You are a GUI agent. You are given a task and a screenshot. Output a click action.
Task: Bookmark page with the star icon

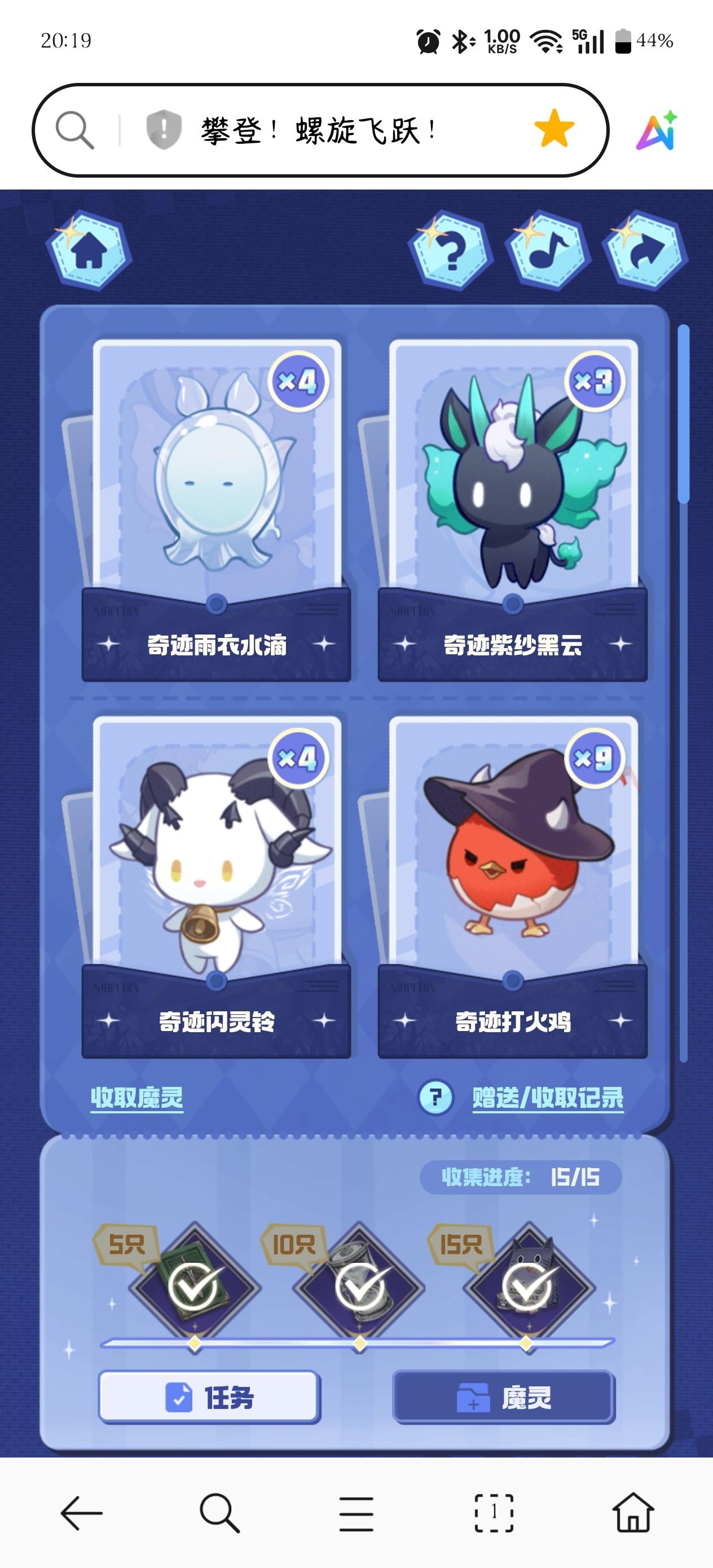click(553, 129)
